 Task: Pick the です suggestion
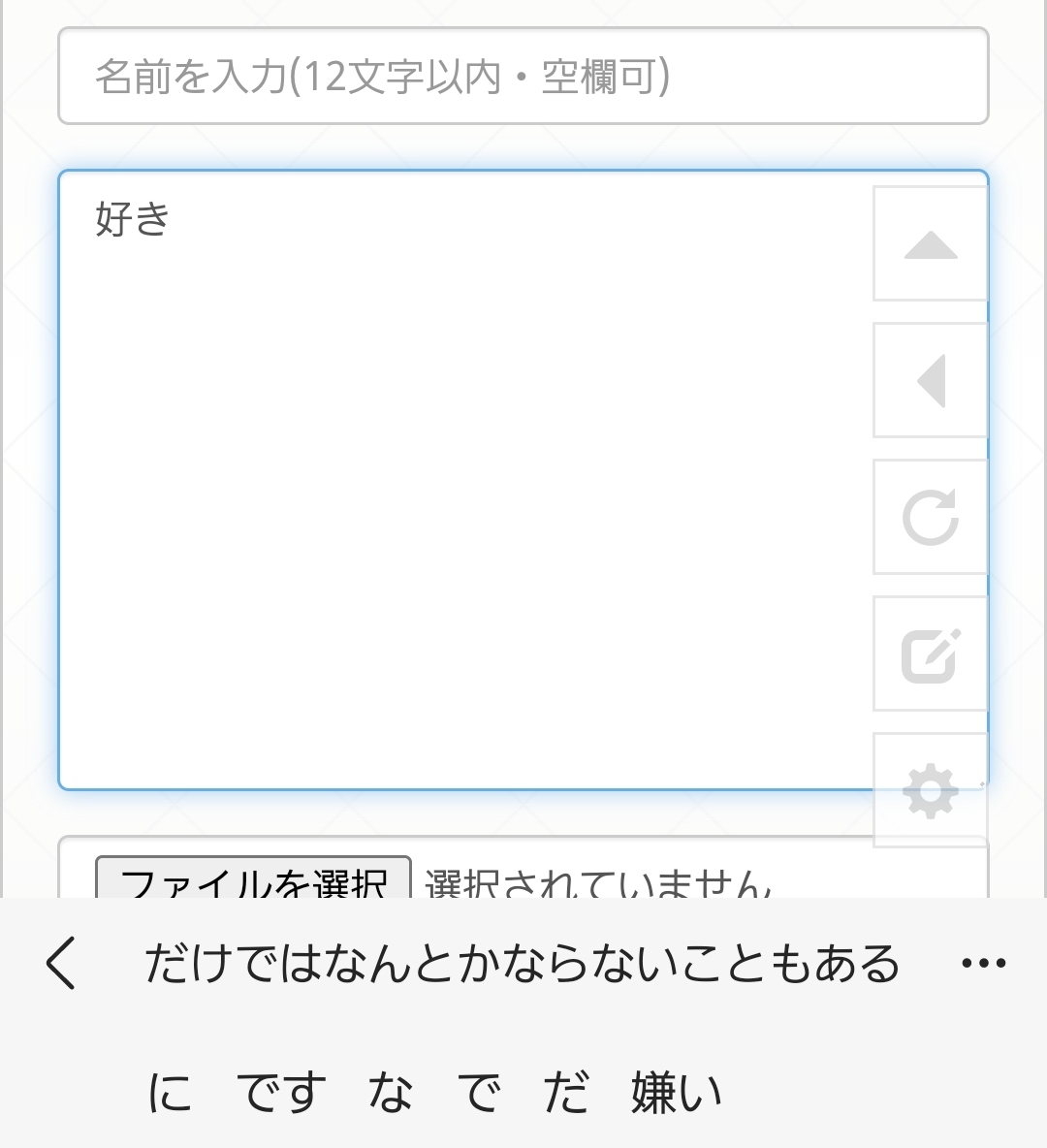281,1093
